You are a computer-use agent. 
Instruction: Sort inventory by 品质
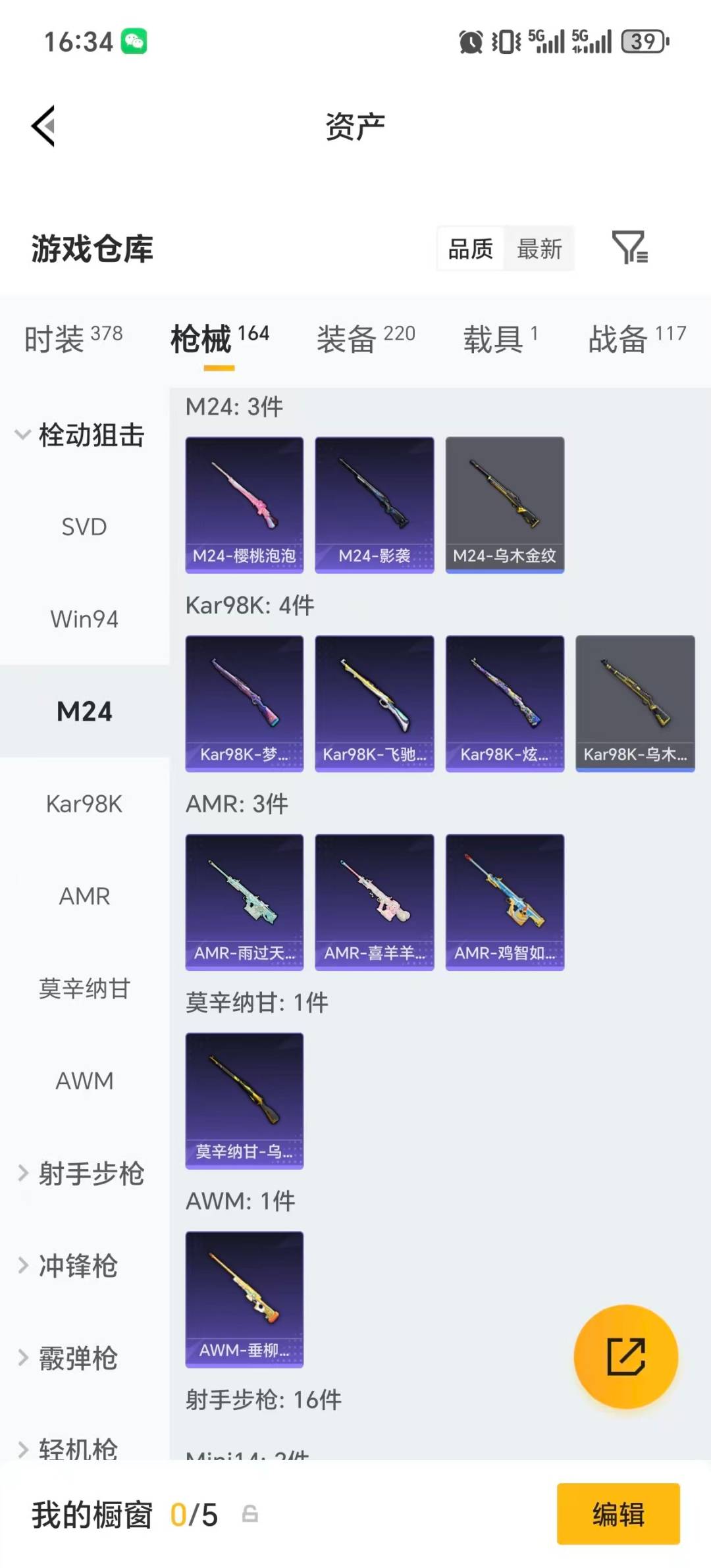(x=469, y=249)
